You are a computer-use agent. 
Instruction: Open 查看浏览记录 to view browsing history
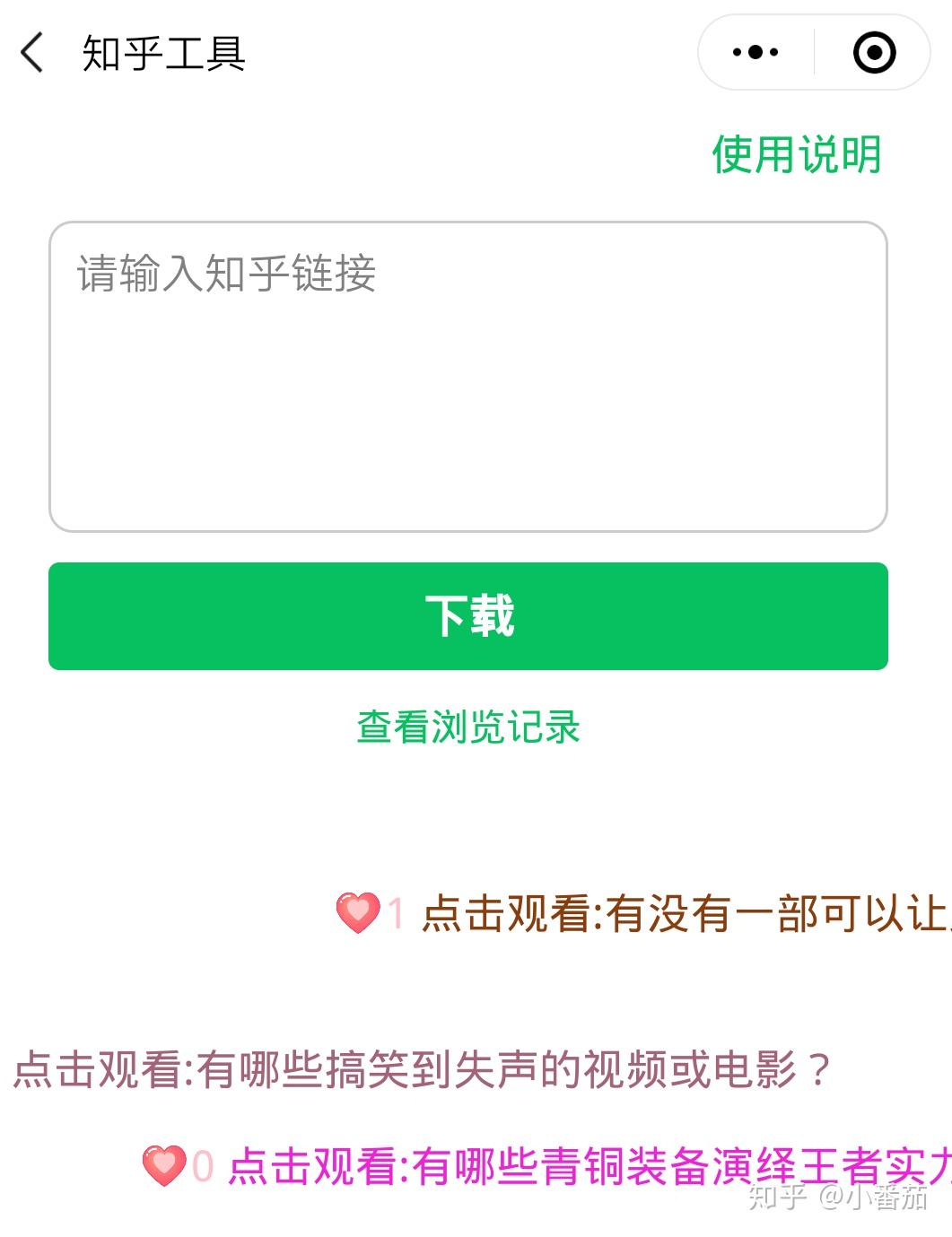[467, 728]
